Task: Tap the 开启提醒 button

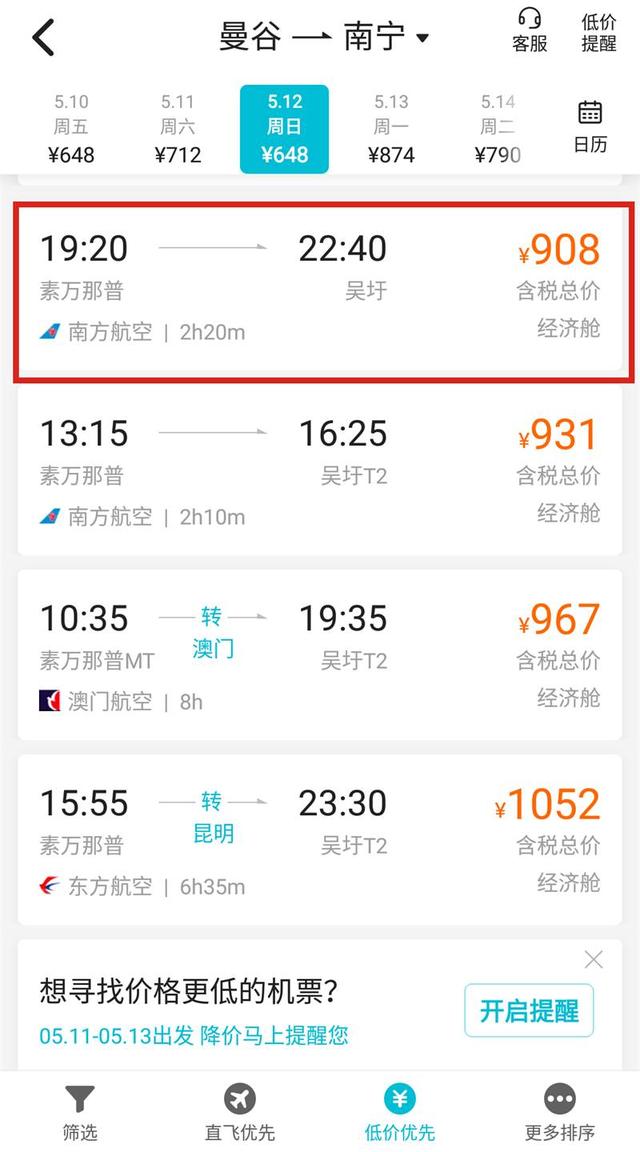Action: pyautogui.click(x=529, y=1010)
